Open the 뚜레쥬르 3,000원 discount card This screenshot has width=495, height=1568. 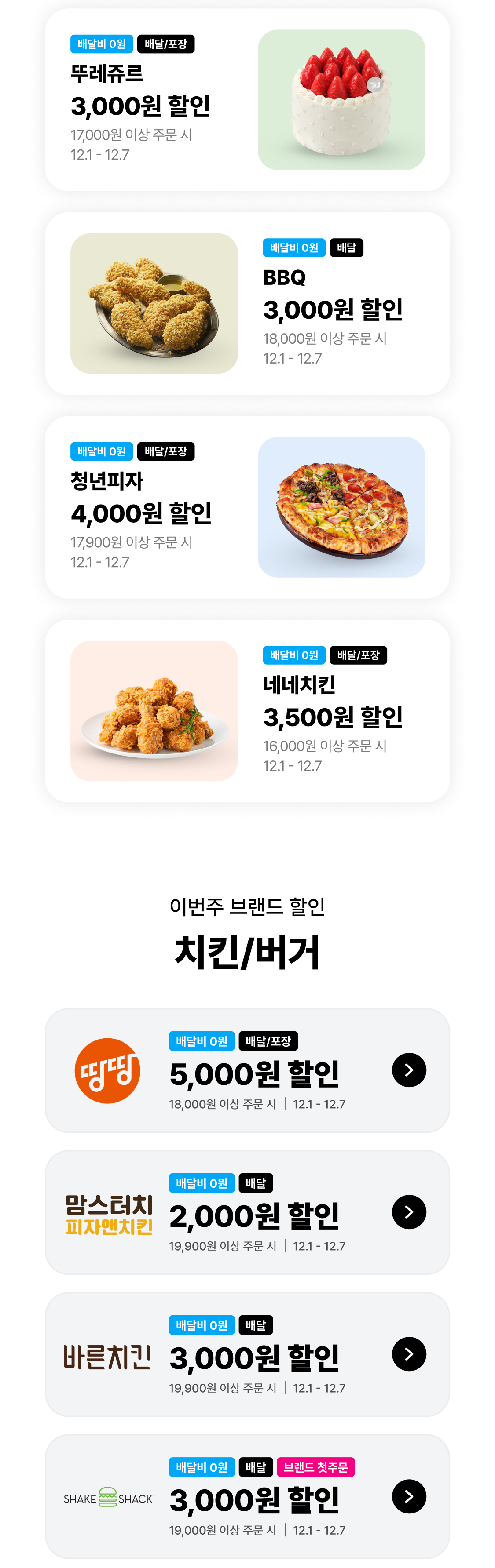(247, 100)
